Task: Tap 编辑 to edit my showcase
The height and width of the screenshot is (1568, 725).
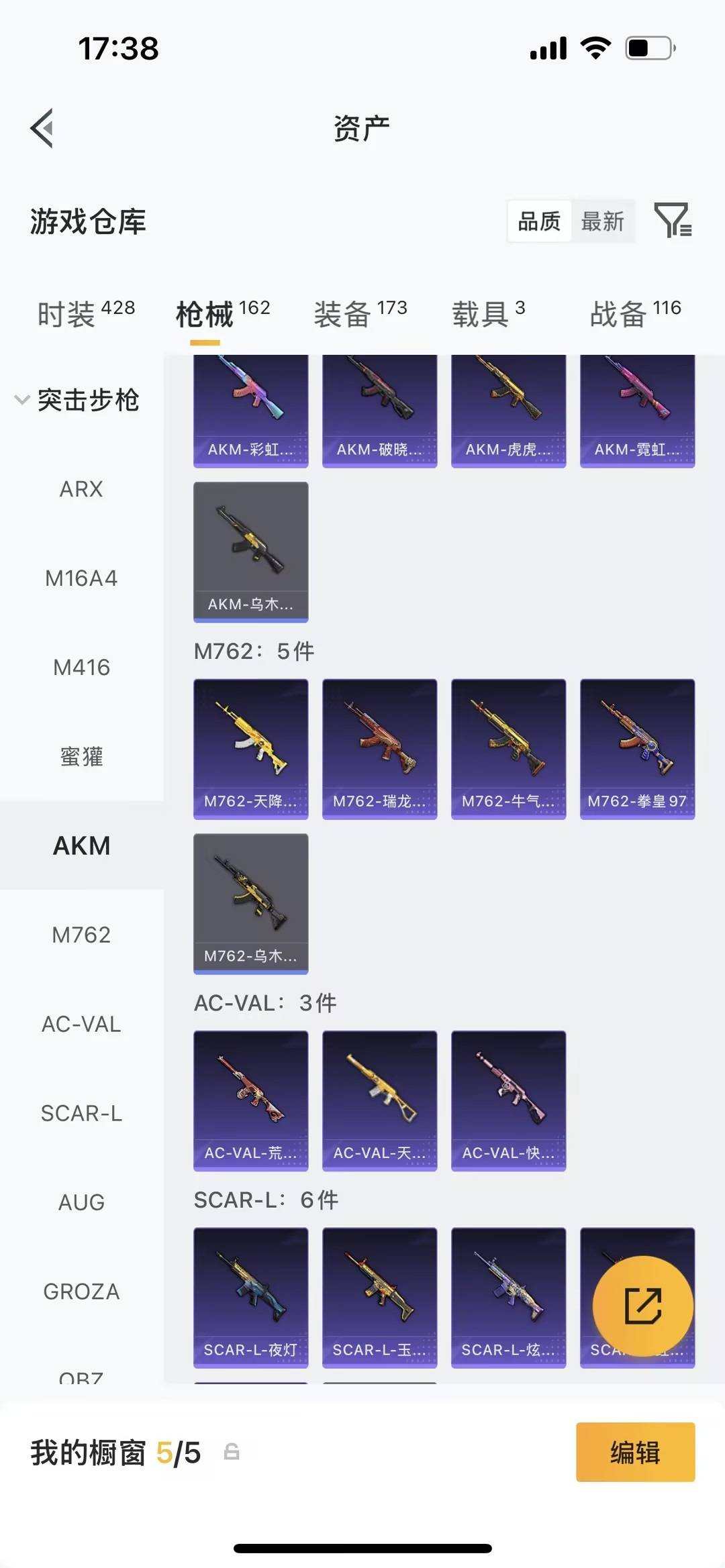Action: pos(635,1453)
